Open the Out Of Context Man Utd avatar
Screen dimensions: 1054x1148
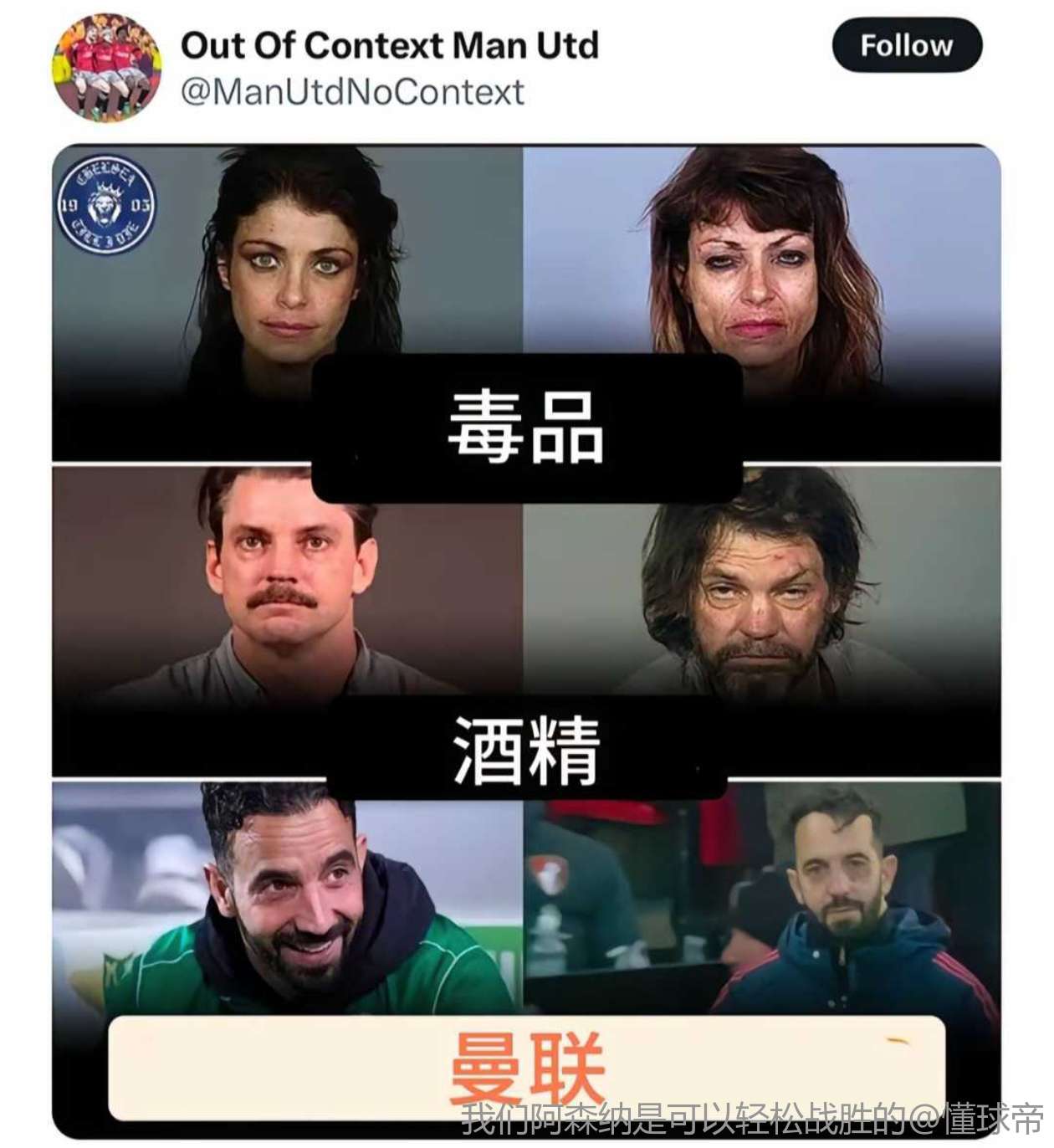pyautogui.click(x=106, y=68)
